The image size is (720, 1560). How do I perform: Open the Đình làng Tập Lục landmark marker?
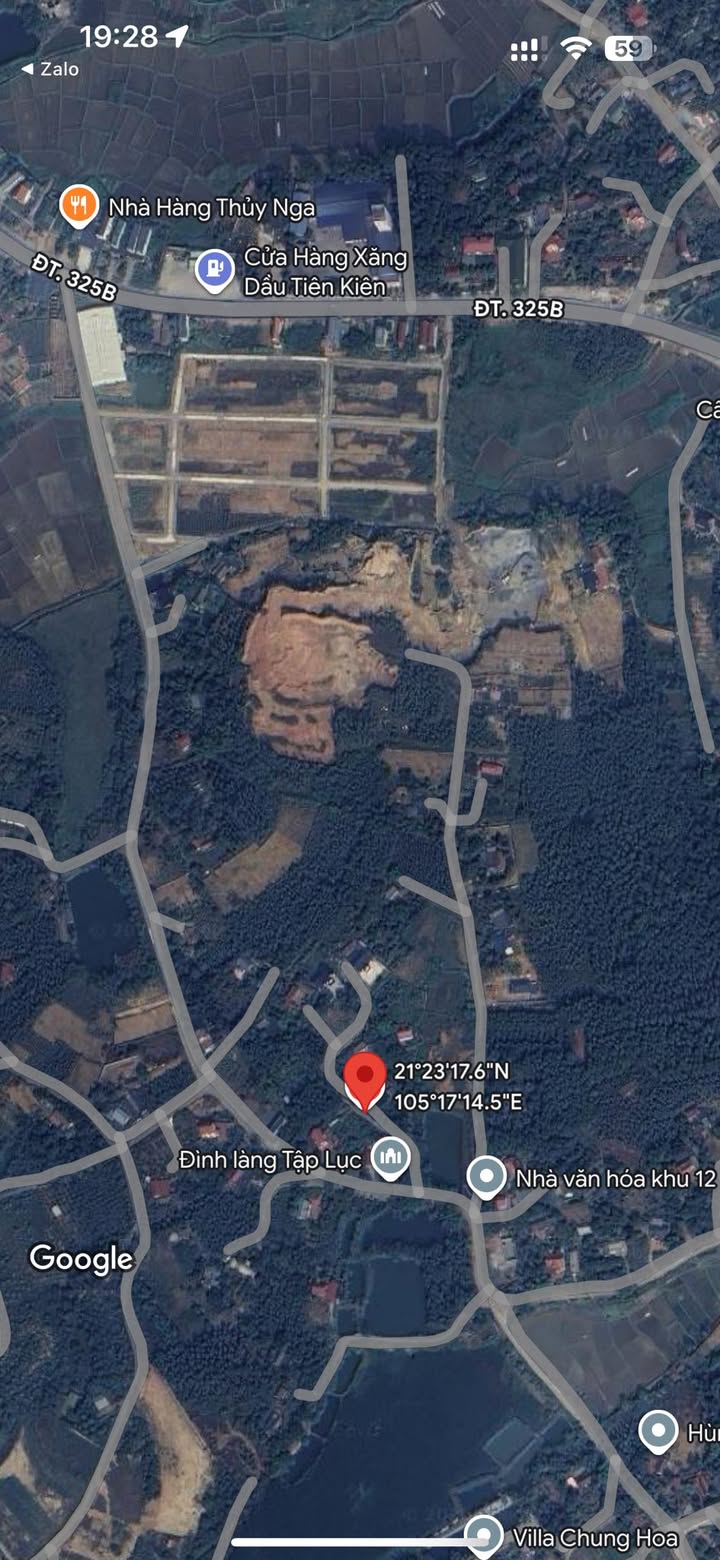point(391,1159)
